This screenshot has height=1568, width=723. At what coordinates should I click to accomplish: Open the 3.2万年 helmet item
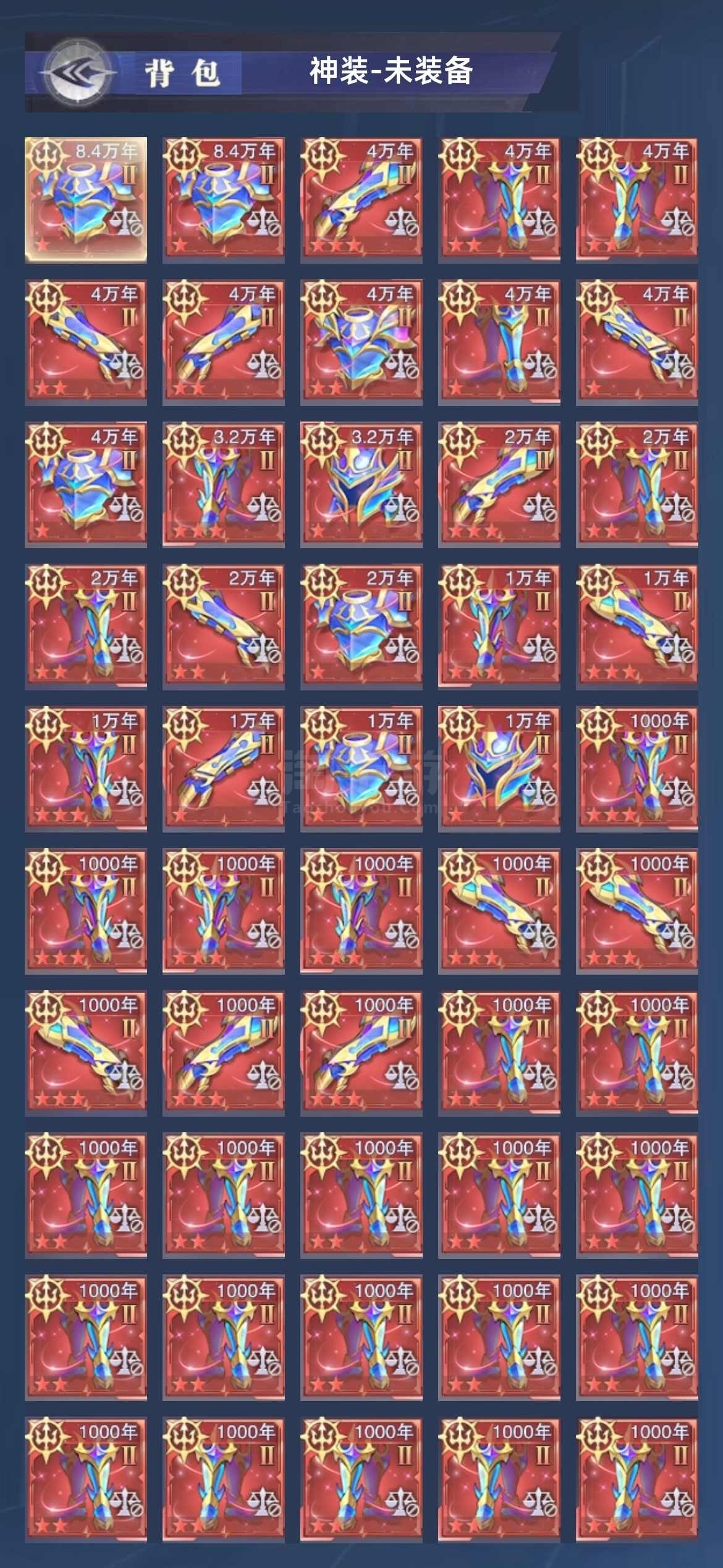click(x=361, y=484)
